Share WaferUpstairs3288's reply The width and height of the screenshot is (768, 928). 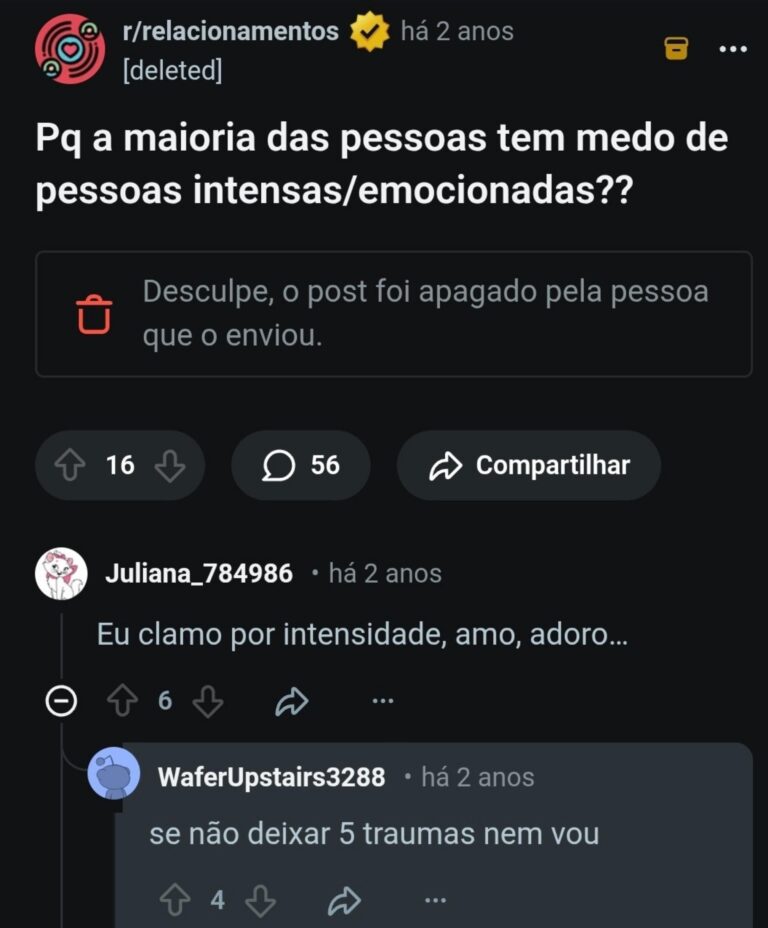(344, 901)
